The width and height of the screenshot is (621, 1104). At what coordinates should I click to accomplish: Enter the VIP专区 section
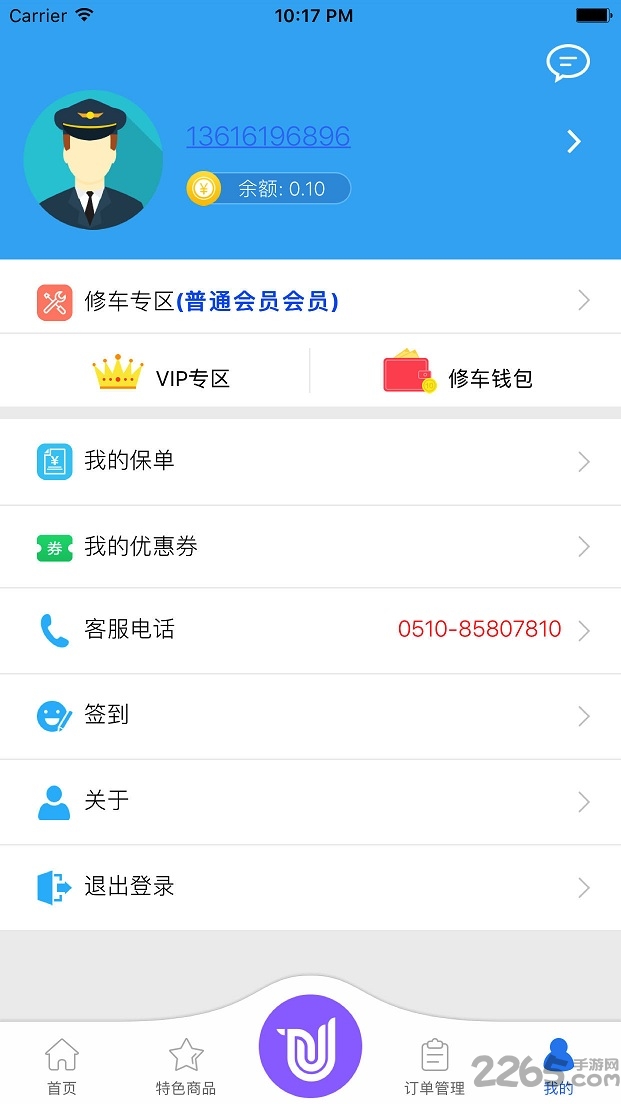point(161,377)
